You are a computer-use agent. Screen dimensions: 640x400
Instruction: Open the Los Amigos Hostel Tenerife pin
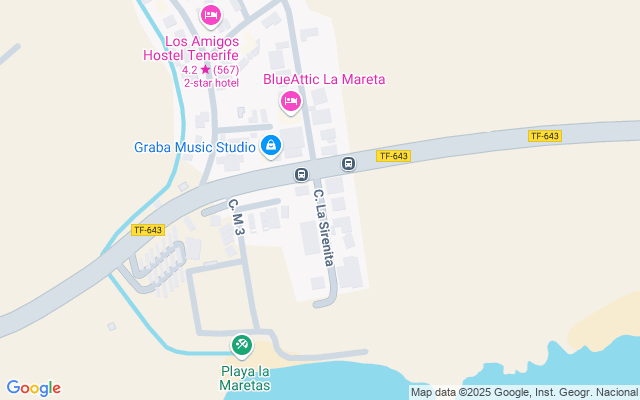tap(210, 15)
